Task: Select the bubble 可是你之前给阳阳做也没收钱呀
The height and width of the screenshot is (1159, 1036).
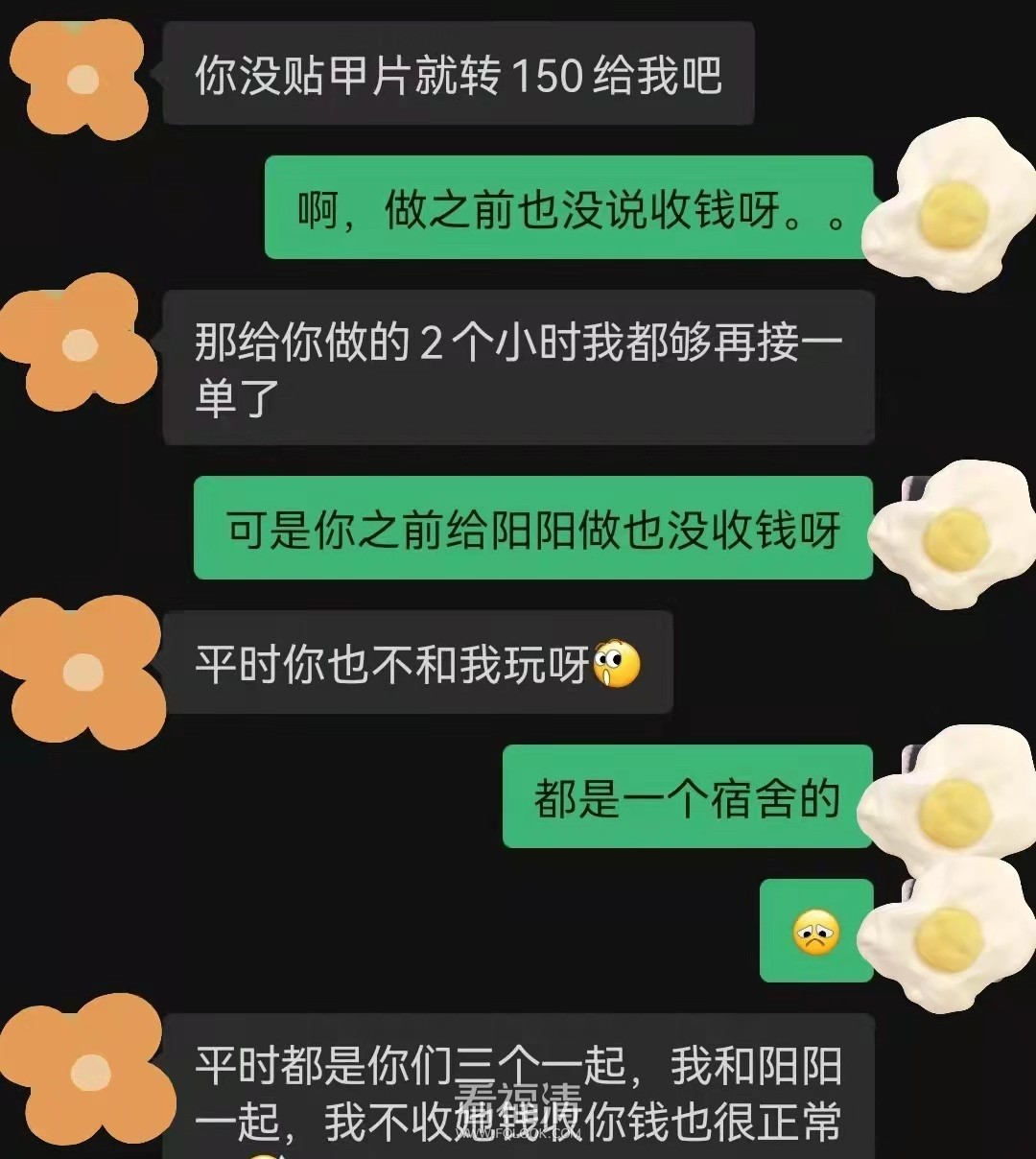Action: [x=532, y=531]
